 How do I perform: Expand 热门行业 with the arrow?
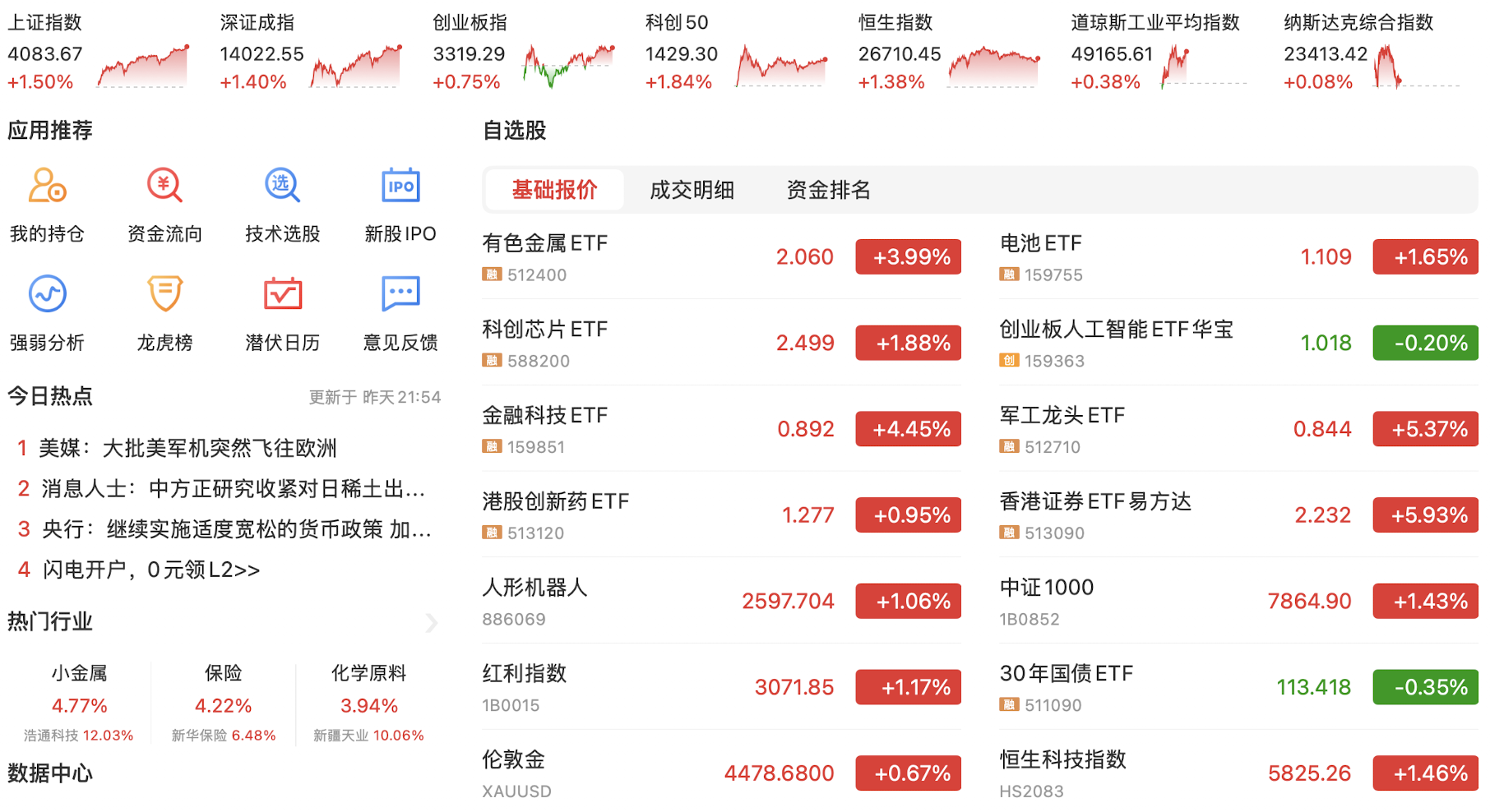432,623
